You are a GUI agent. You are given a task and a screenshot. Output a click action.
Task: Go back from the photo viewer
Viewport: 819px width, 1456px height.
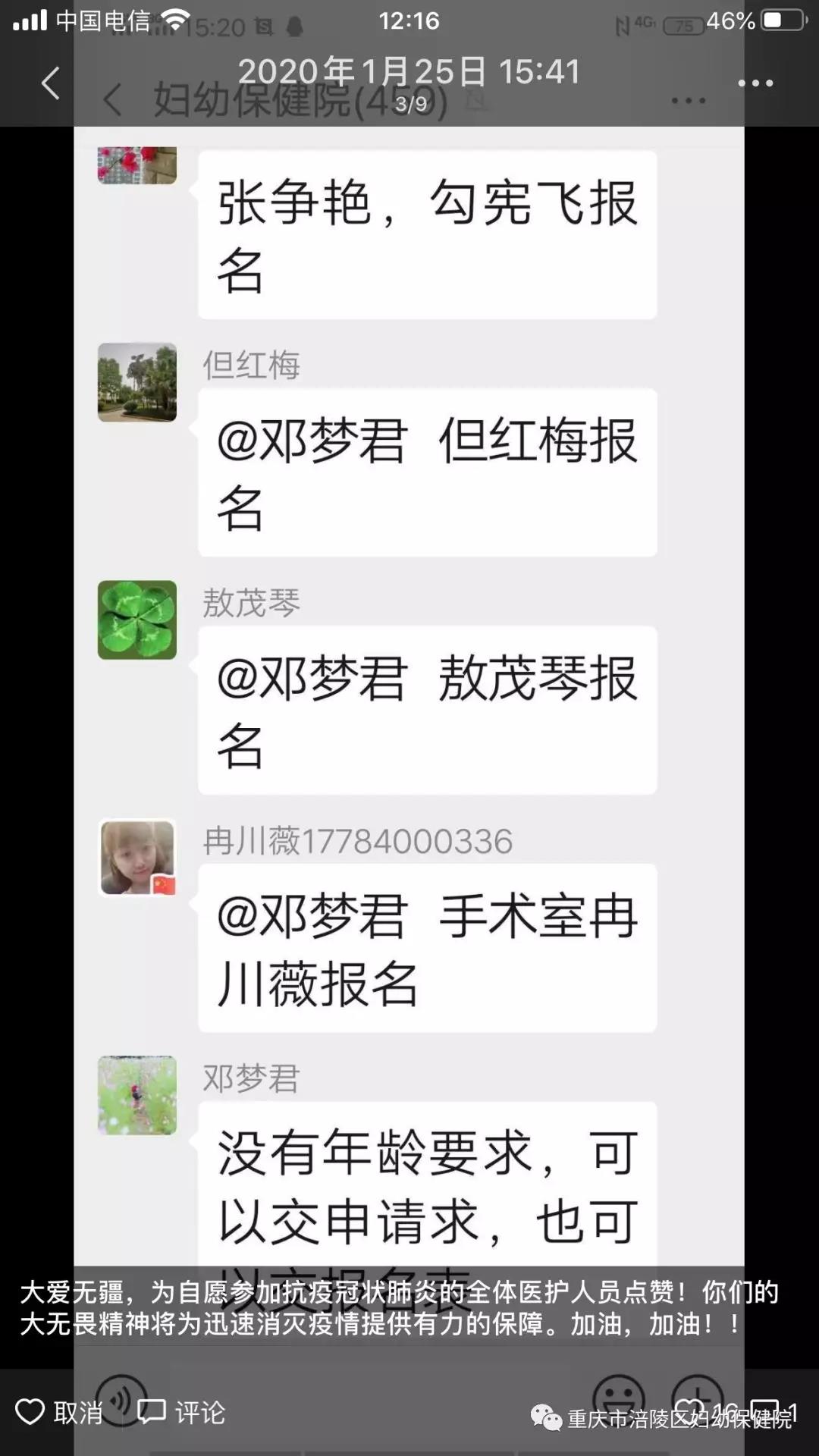pos(50,83)
